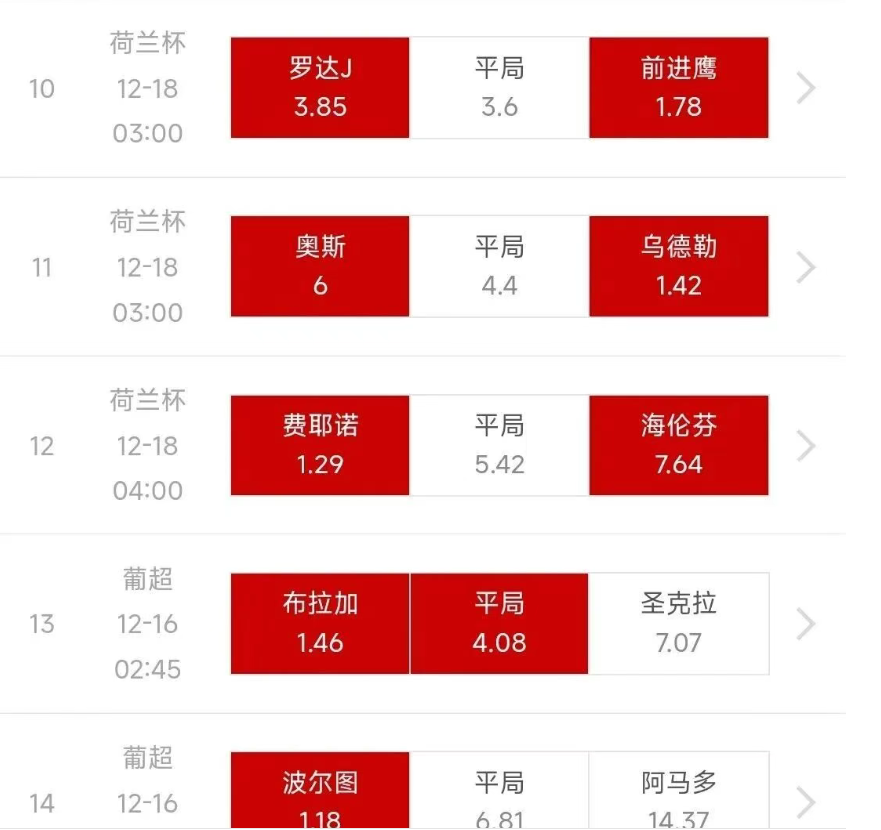This screenshot has height=830, width=881.
Task: Open details chevron for match 14
Action: pos(806,801)
